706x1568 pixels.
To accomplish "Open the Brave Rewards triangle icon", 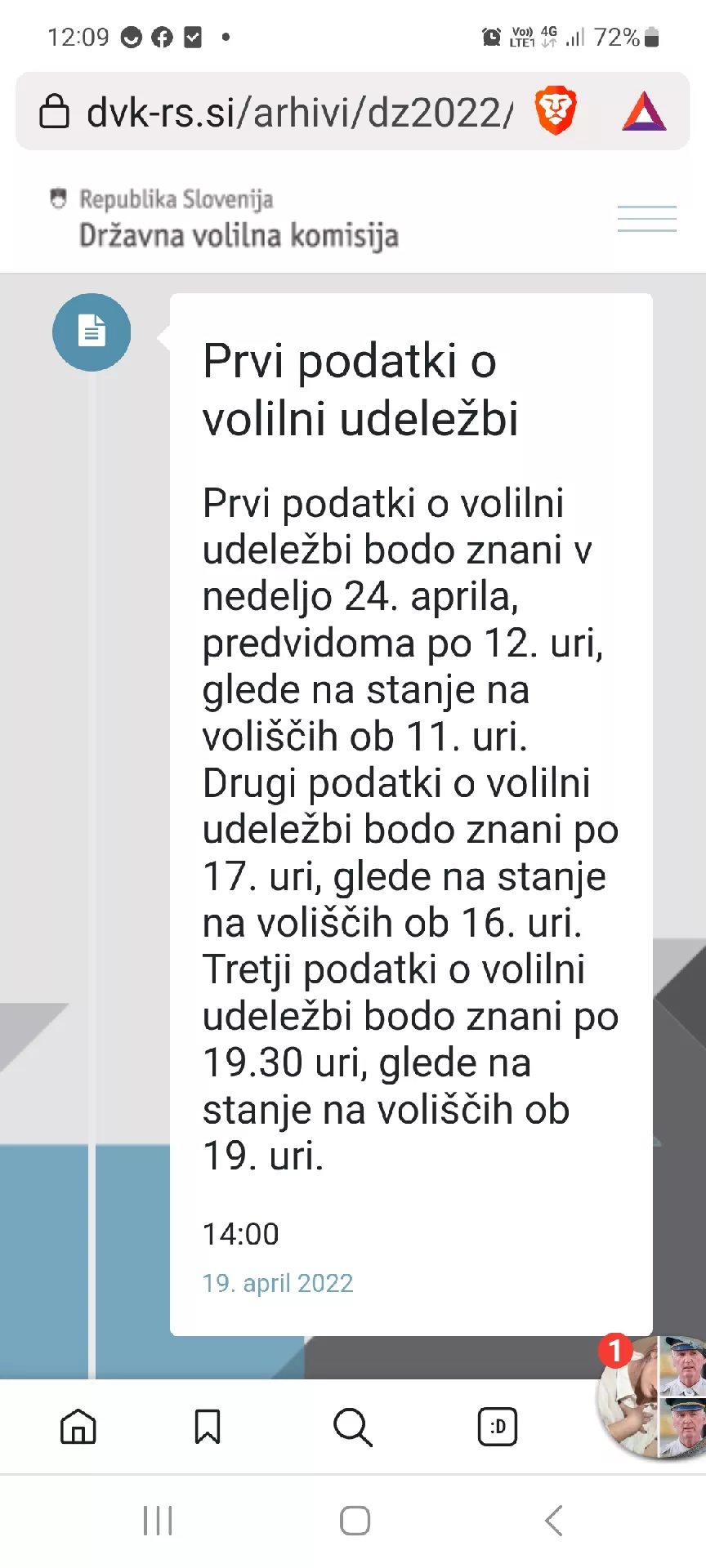I will point(644,112).
